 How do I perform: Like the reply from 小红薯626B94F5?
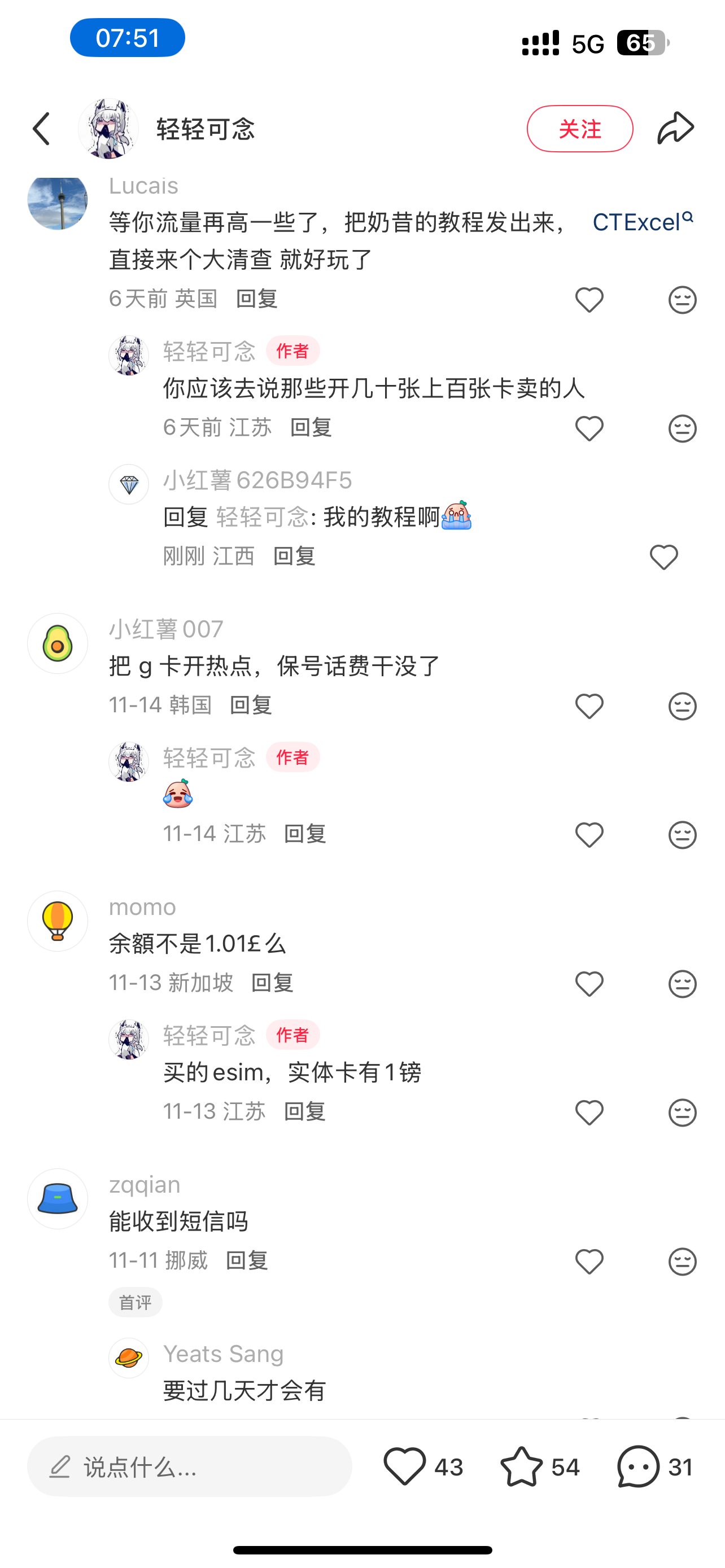pyautogui.click(x=663, y=557)
